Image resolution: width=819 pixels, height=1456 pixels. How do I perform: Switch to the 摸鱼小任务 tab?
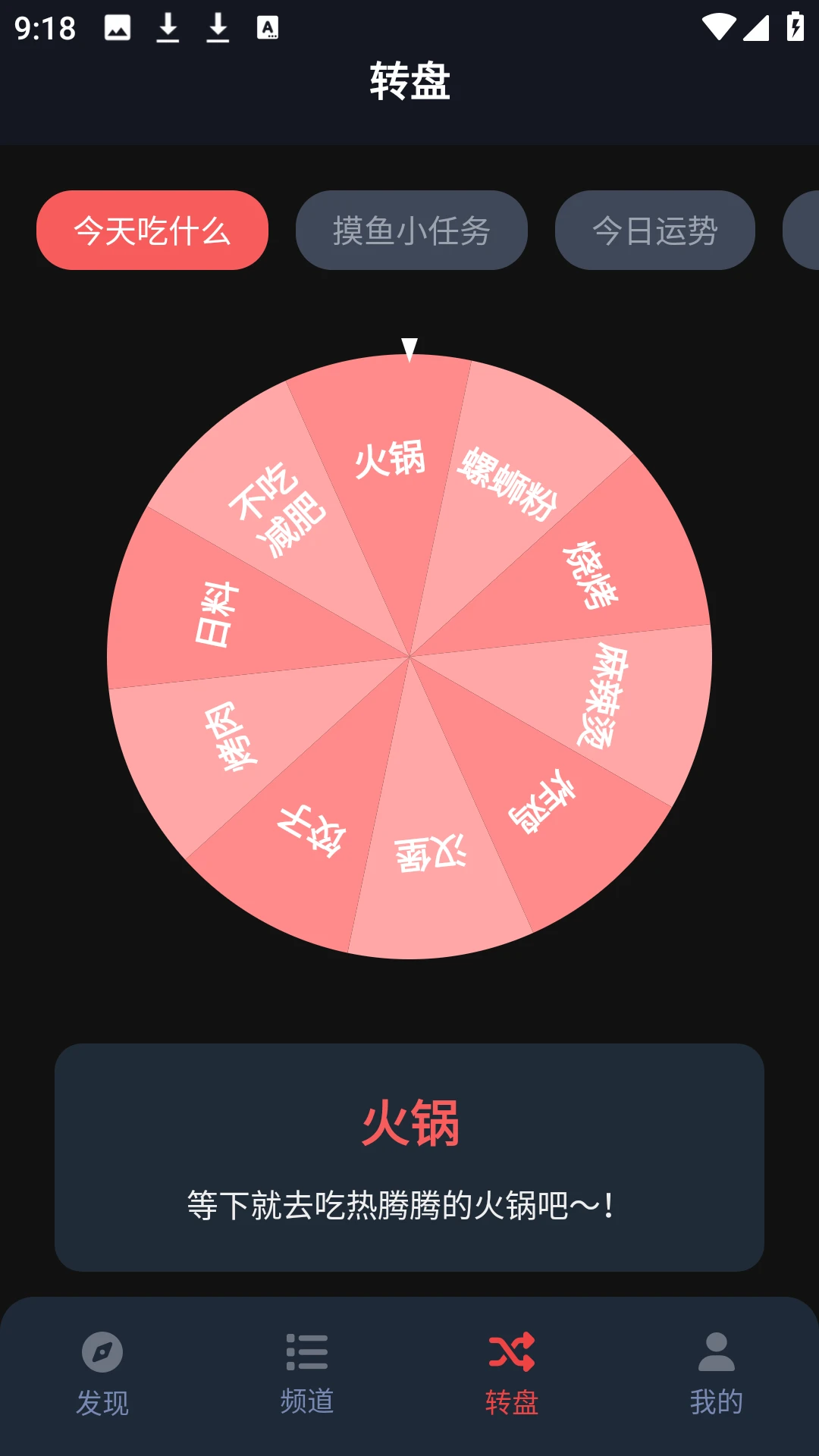click(412, 230)
